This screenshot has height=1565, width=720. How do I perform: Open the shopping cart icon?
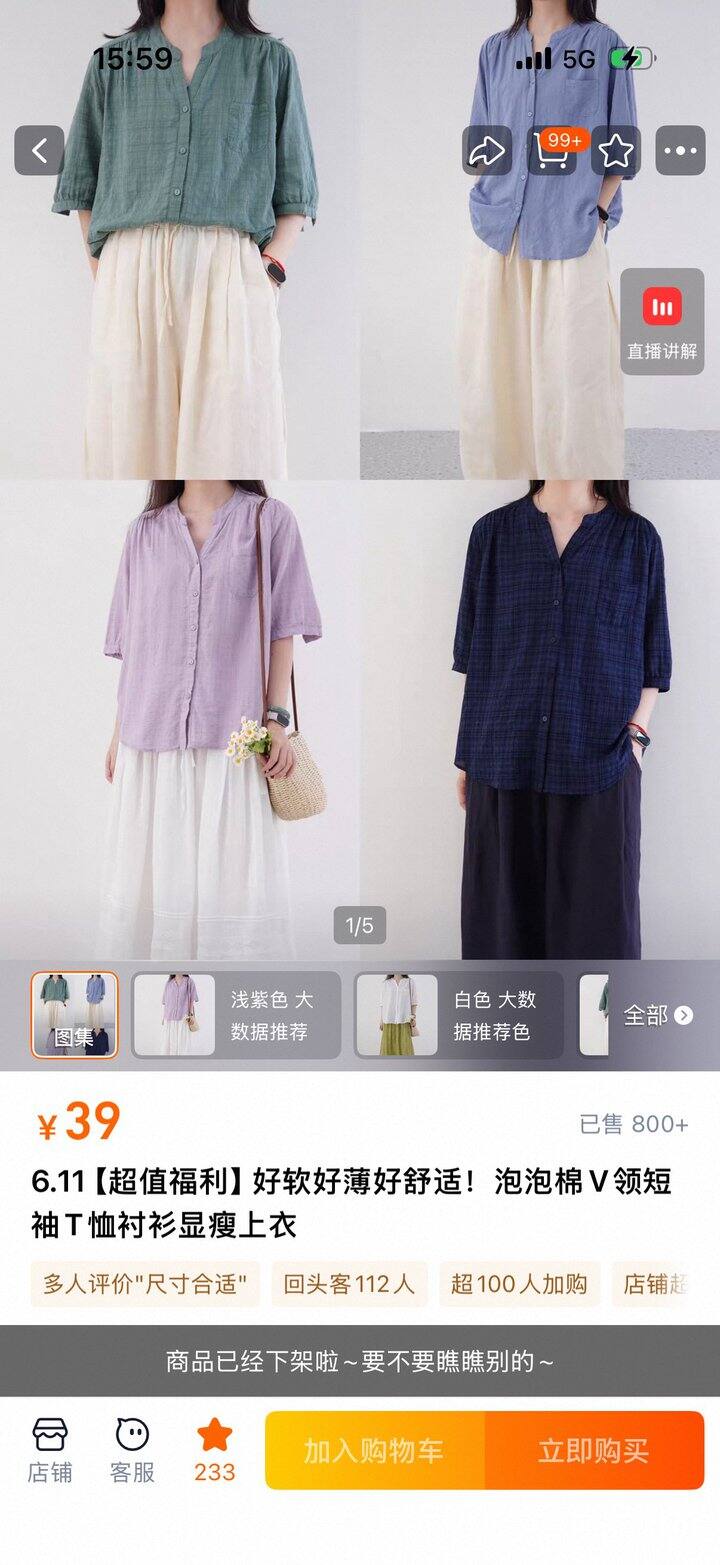coord(552,151)
